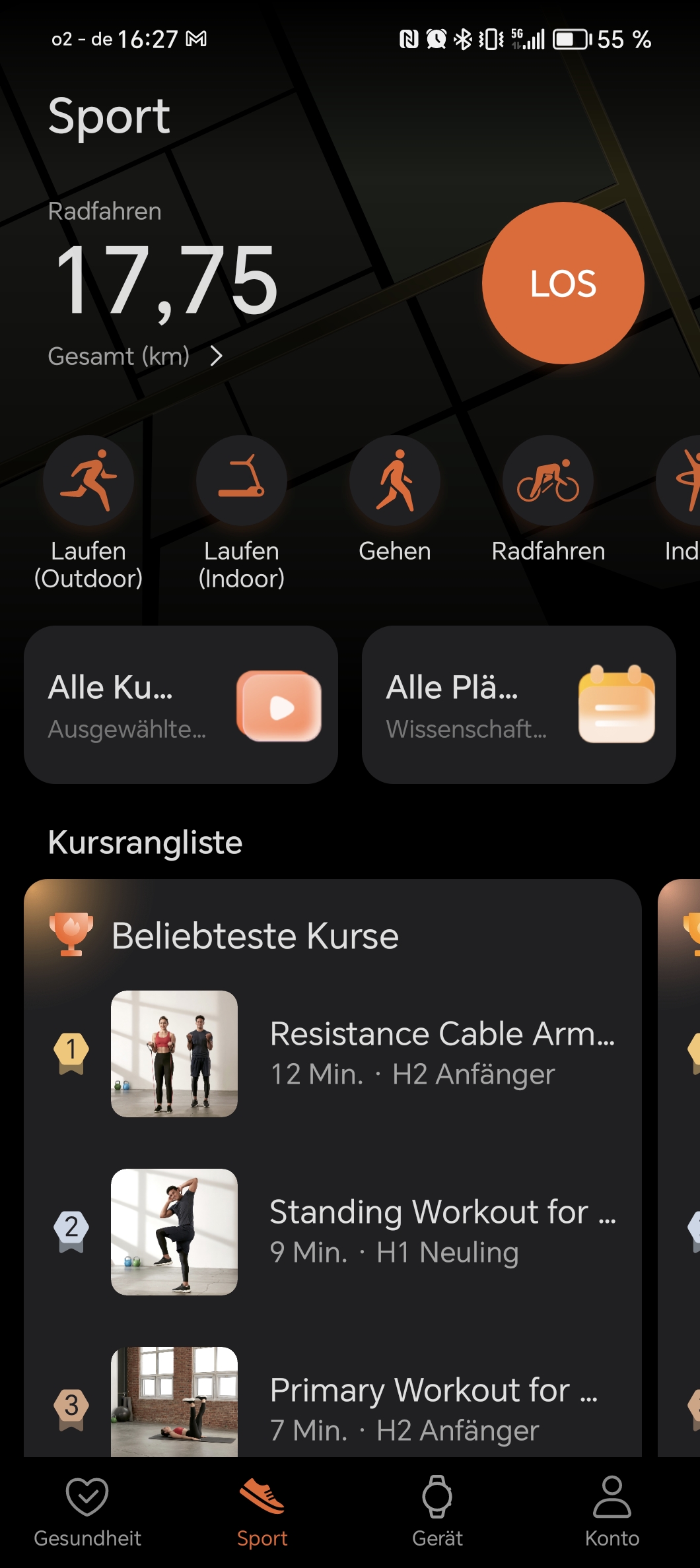Choose the Gehen walking activity
Screen dimensions: 700x1568
tap(395, 500)
